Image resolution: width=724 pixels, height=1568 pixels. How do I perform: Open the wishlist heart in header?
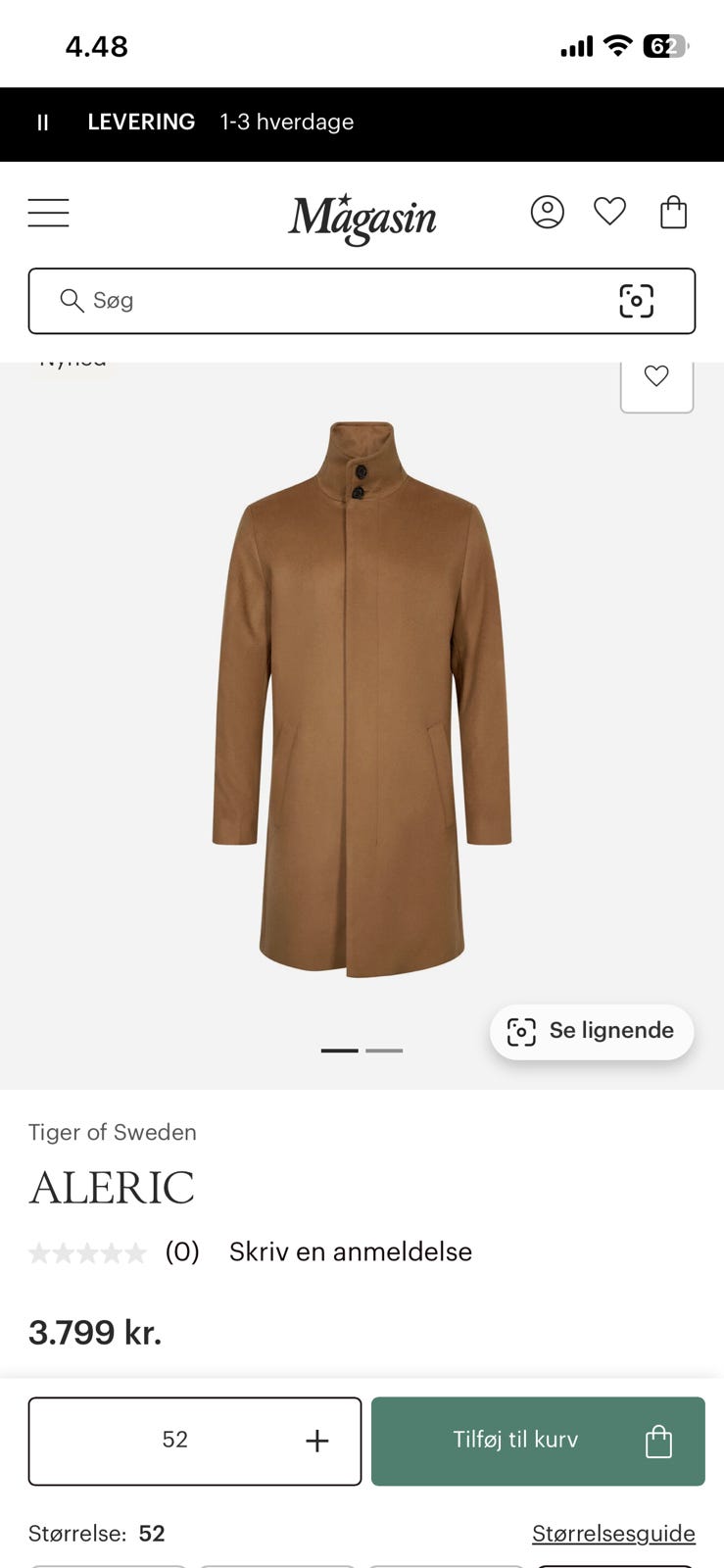[609, 212]
